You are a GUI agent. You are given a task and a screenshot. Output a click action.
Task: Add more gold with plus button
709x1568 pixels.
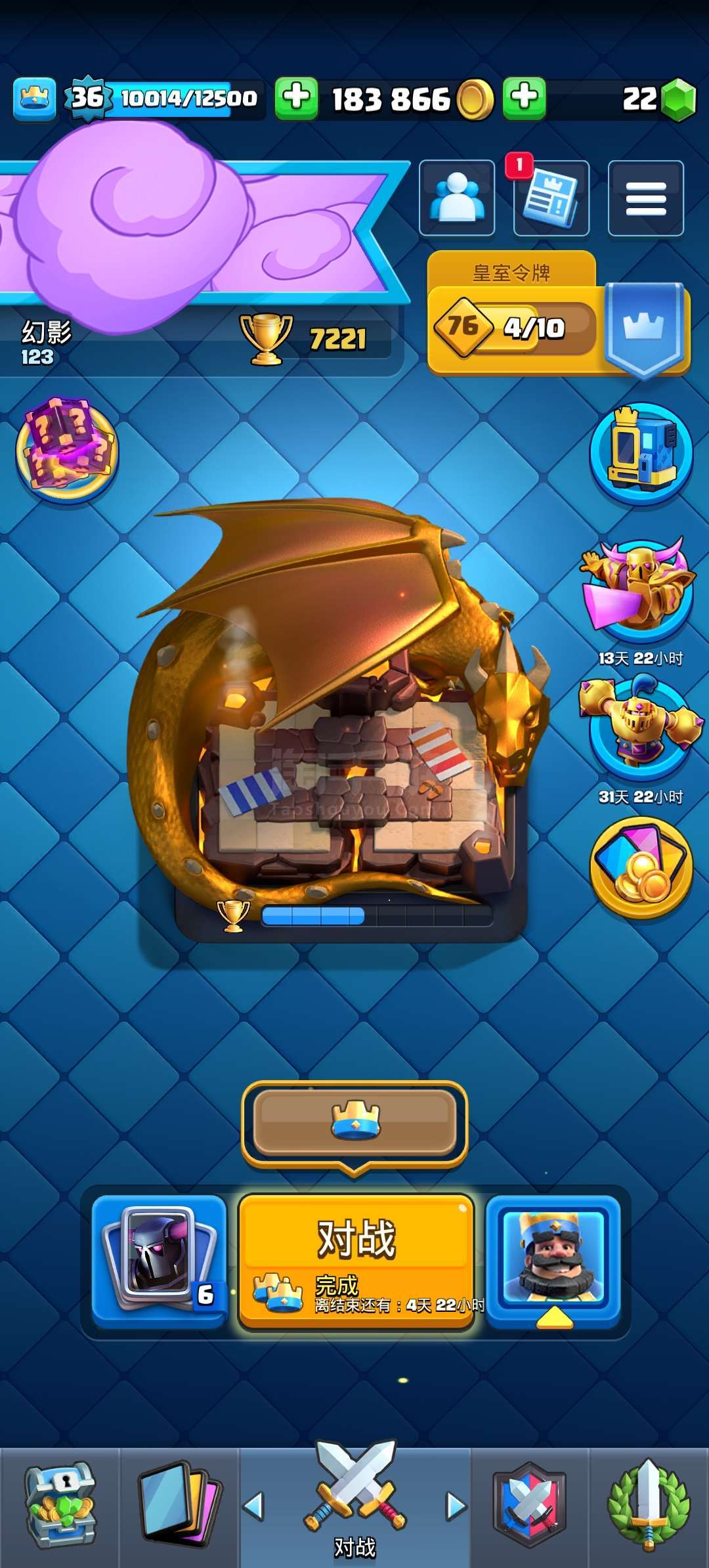click(296, 98)
